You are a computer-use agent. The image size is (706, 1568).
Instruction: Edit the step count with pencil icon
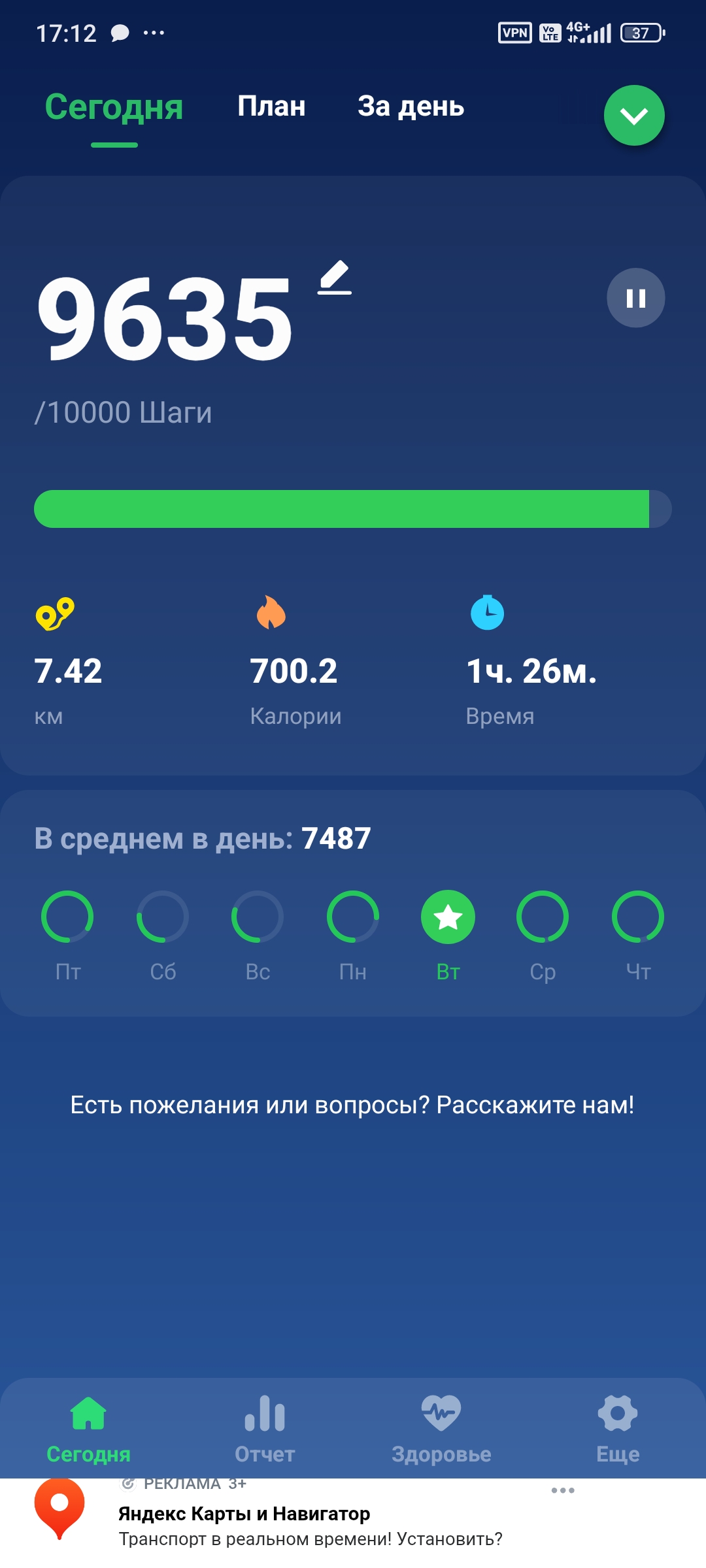(x=335, y=278)
